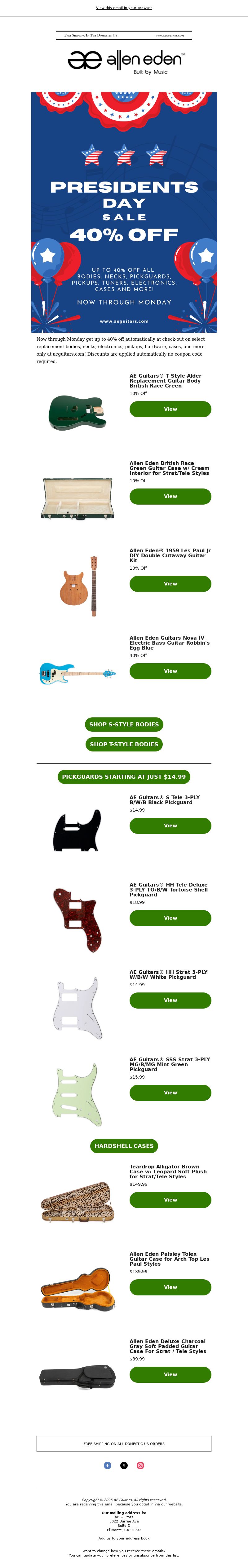Viewport: 248px width, 1568px height.
Task: Tap the 'Add us to your address book' link
Action: pos(124,1538)
